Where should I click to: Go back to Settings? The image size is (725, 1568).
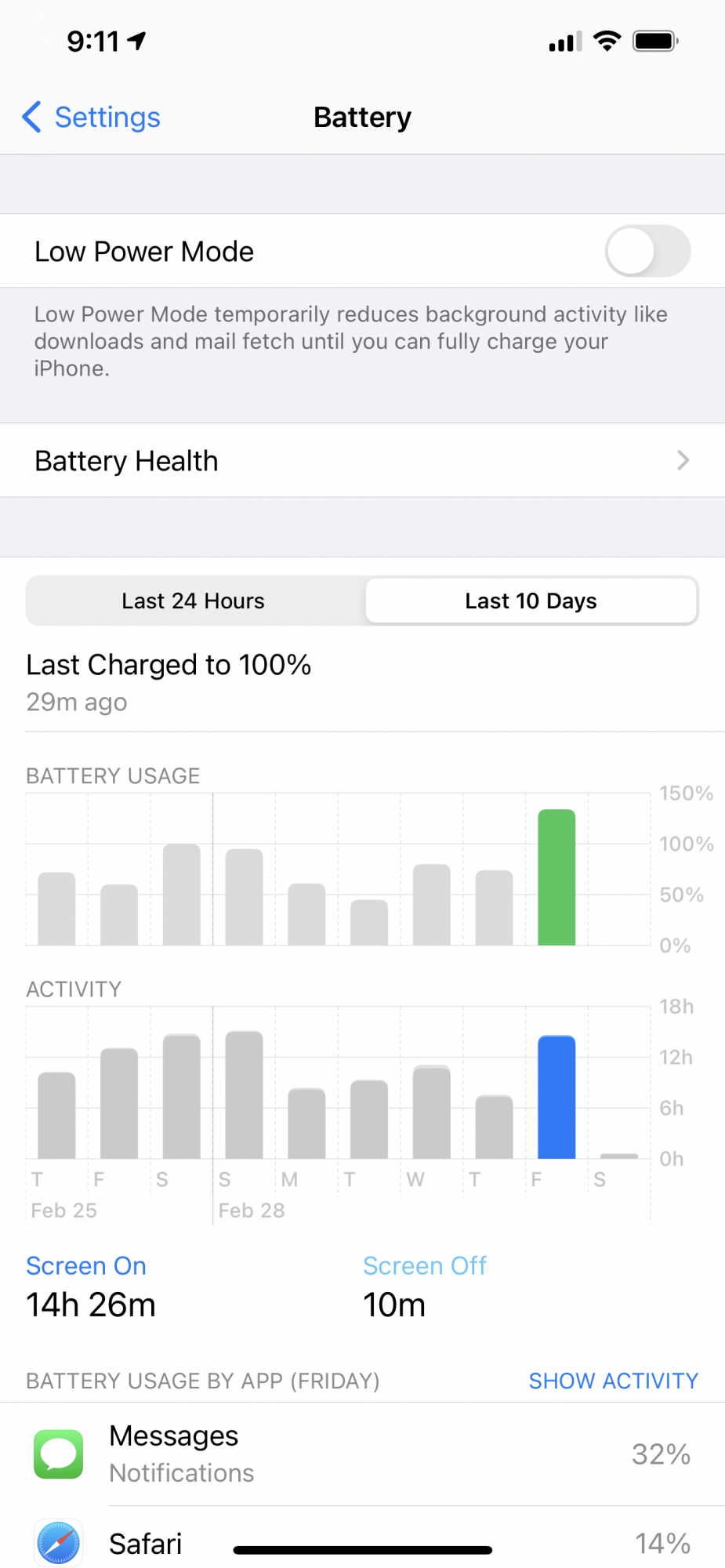coord(91,118)
